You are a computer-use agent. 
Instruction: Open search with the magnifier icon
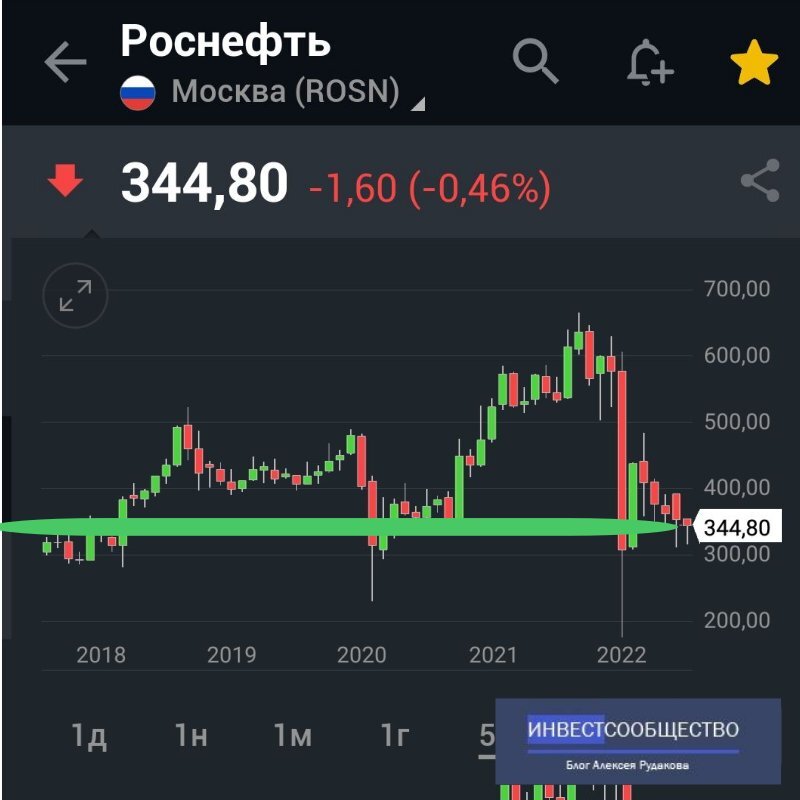535,61
